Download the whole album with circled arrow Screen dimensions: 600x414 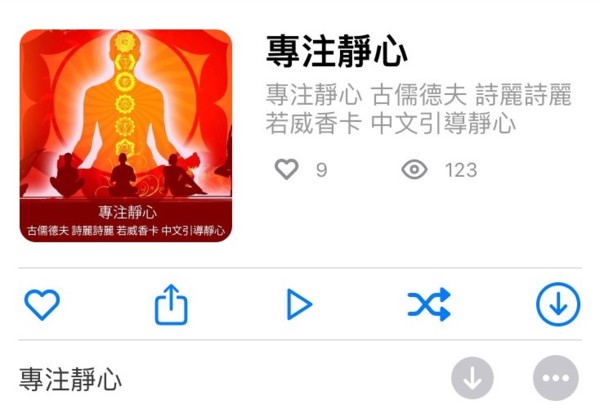pyautogui.click(x=557, y=304)
